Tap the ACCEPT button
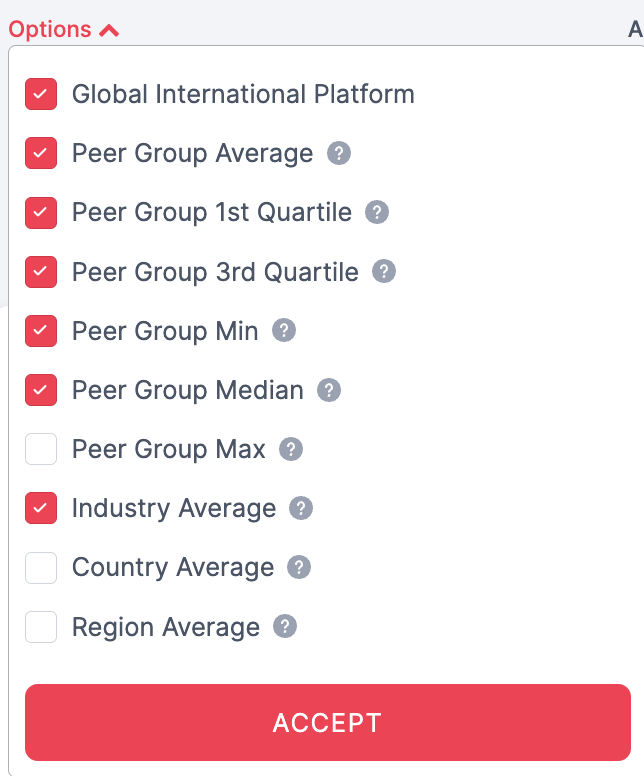644x776 pixels. pos(328,722)
